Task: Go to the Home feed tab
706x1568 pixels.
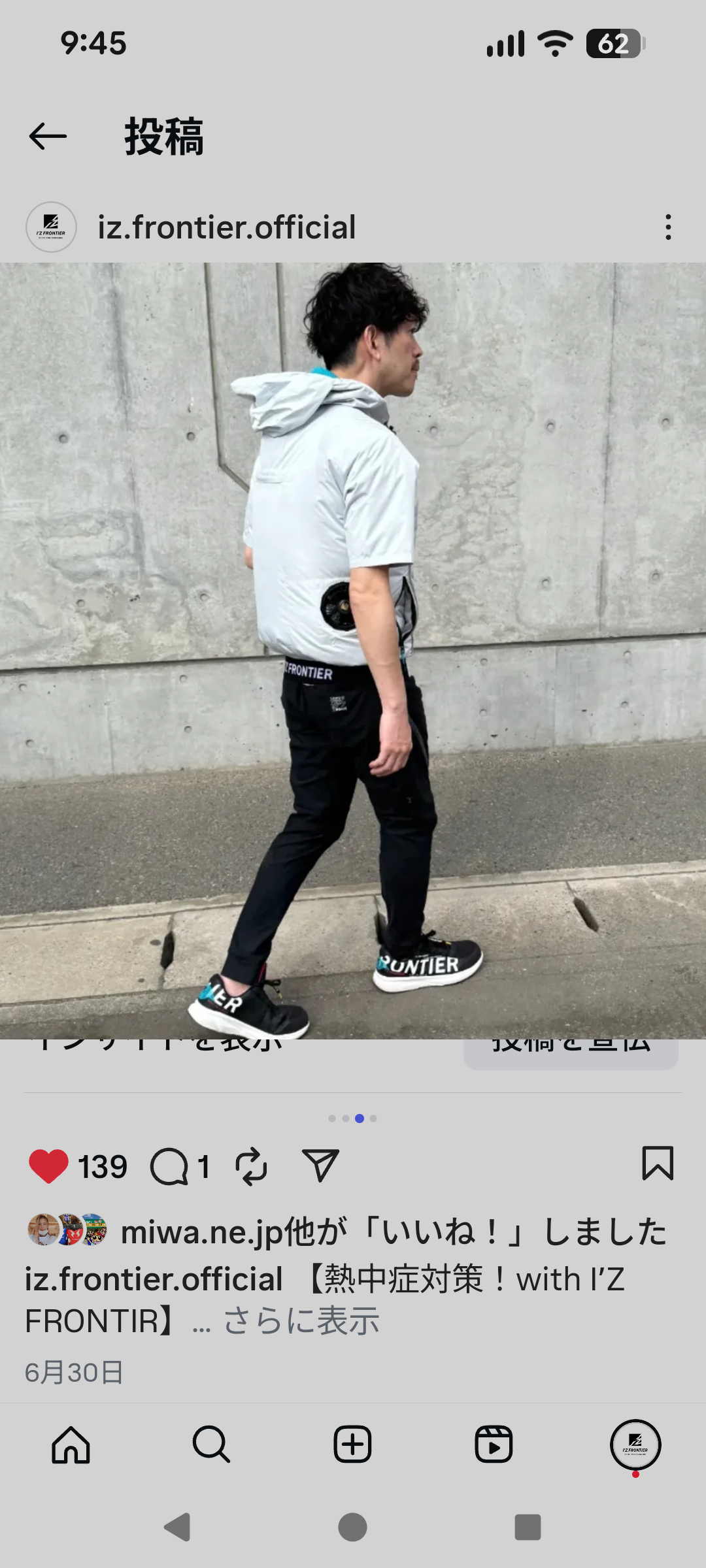Action: [71, 1445]
